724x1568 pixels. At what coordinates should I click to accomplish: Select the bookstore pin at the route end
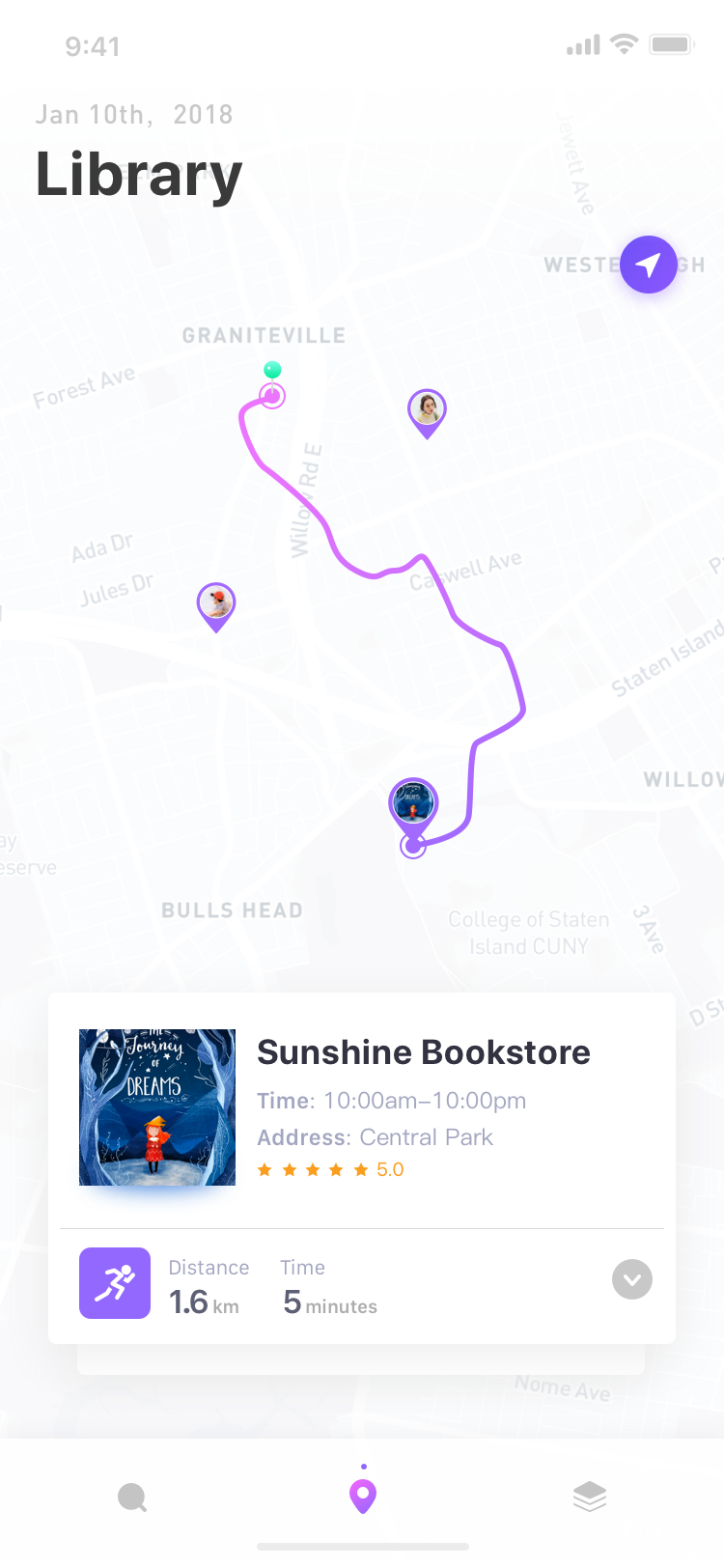point(413,809)
